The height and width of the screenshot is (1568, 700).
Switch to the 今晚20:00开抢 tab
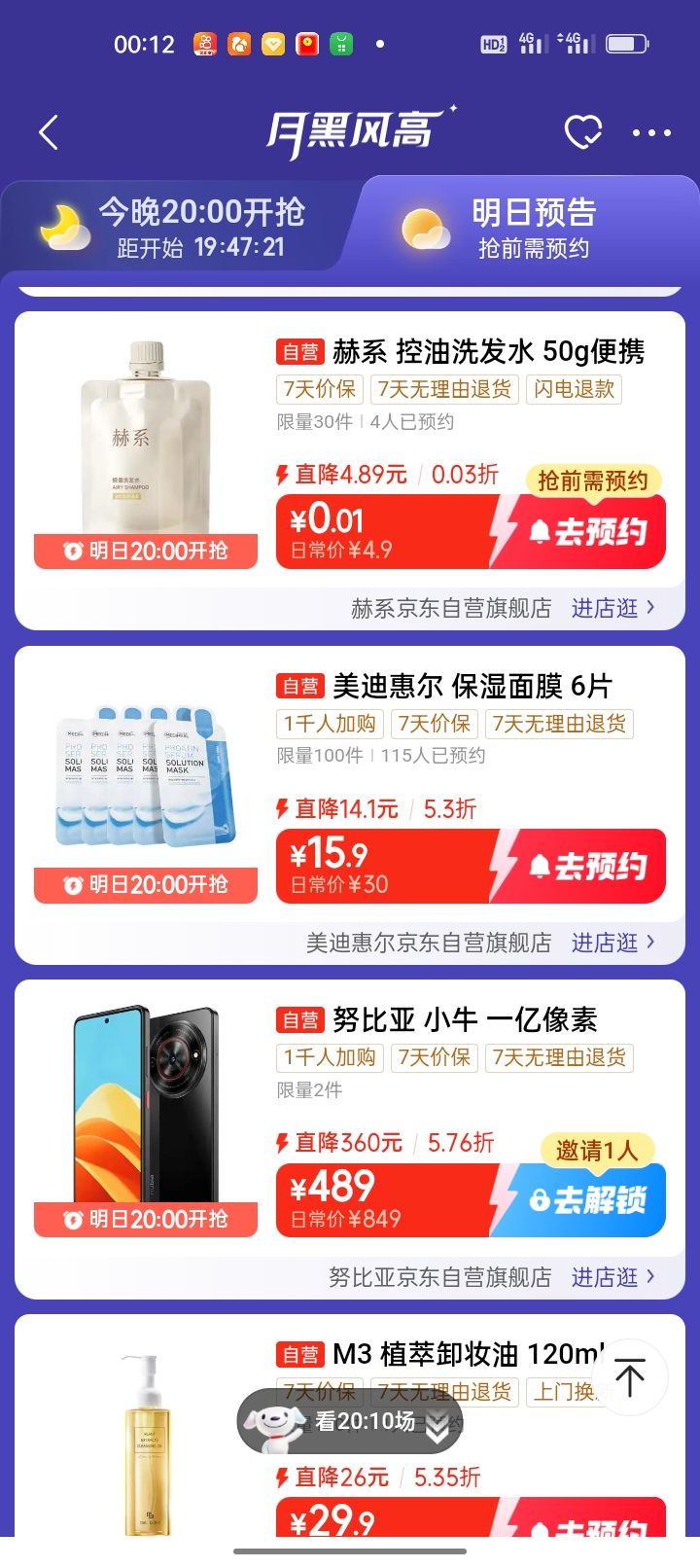(x=175, y=228)
